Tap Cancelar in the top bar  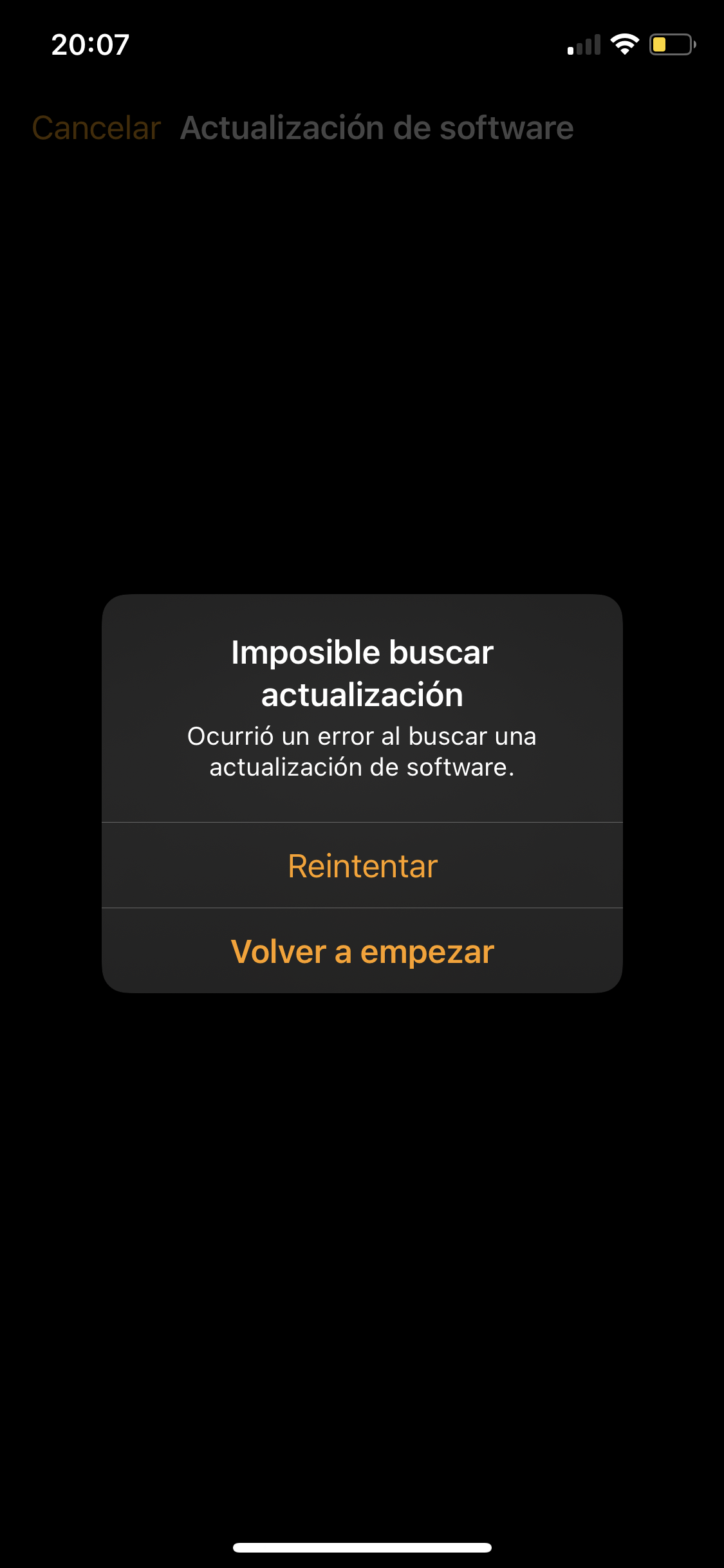(x=97, y=127)
